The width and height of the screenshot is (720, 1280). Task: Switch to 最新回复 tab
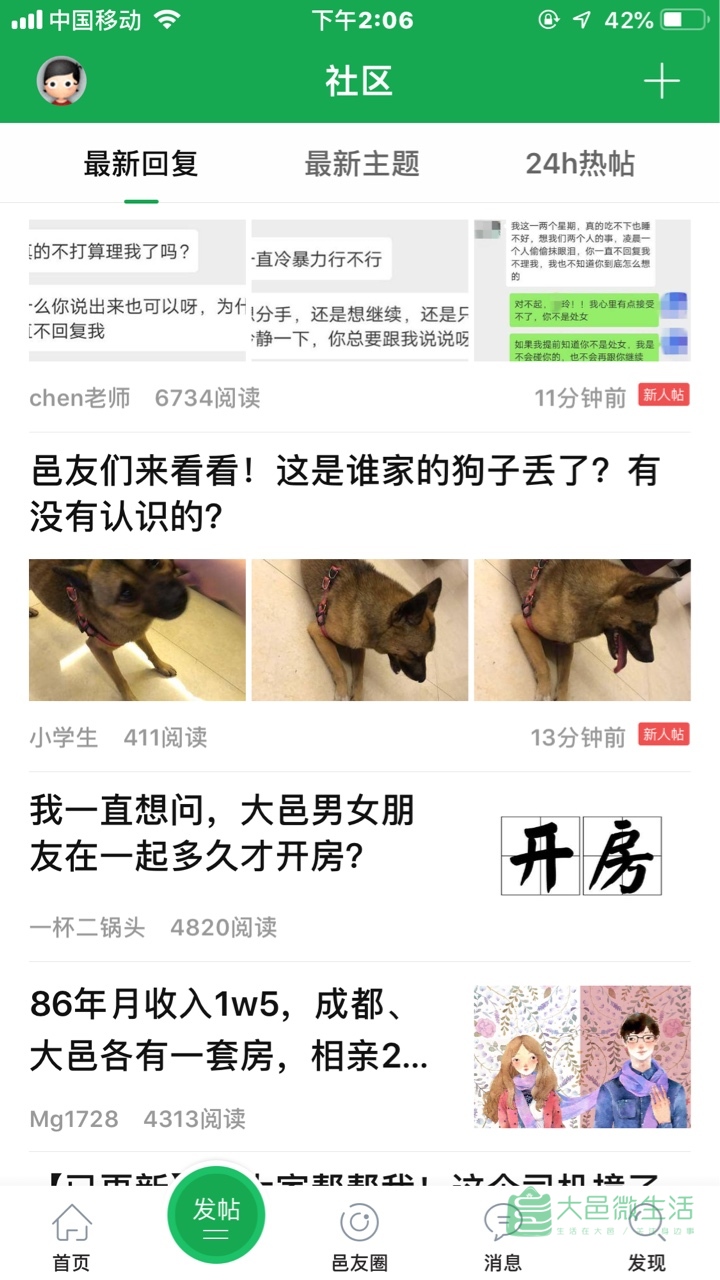[141, 164]
